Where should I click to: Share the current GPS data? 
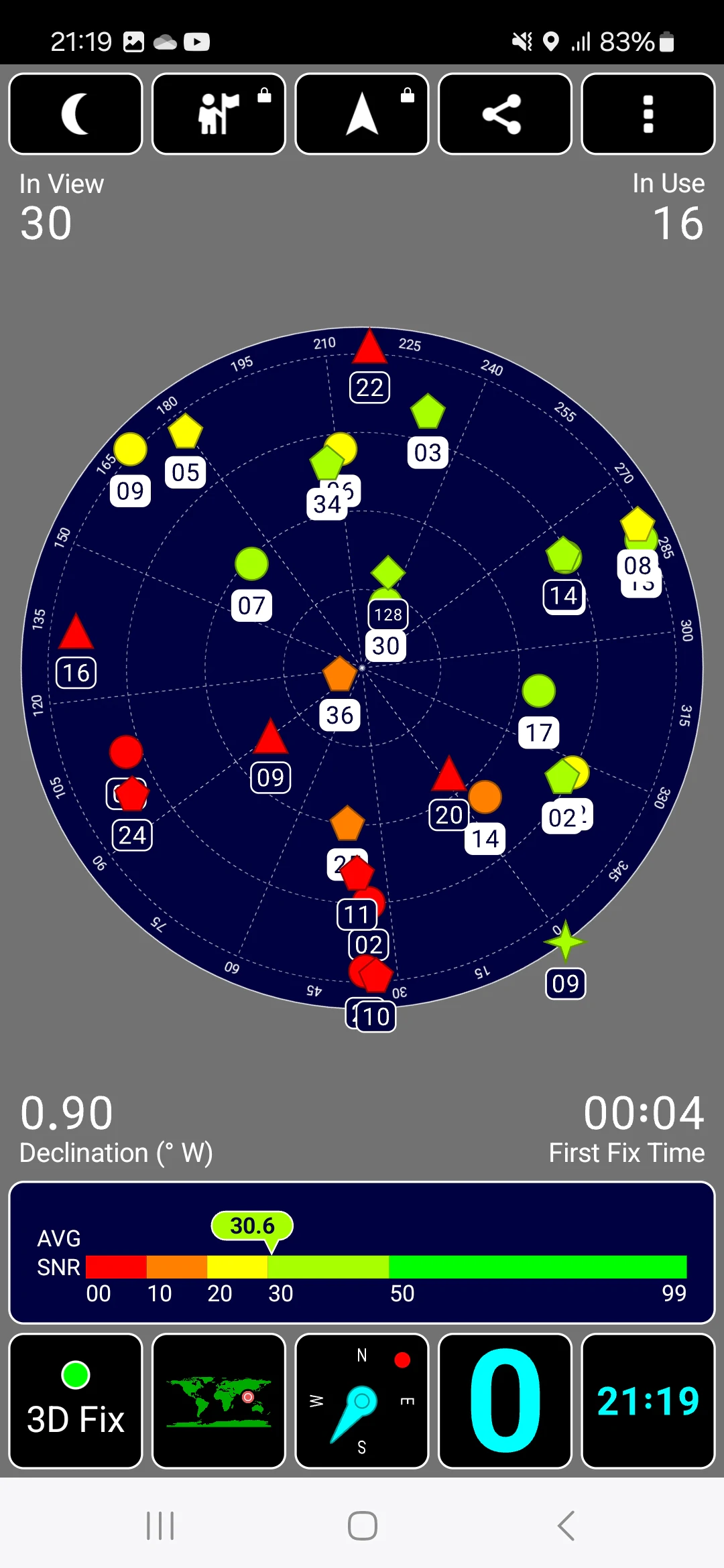click(505, 114)
